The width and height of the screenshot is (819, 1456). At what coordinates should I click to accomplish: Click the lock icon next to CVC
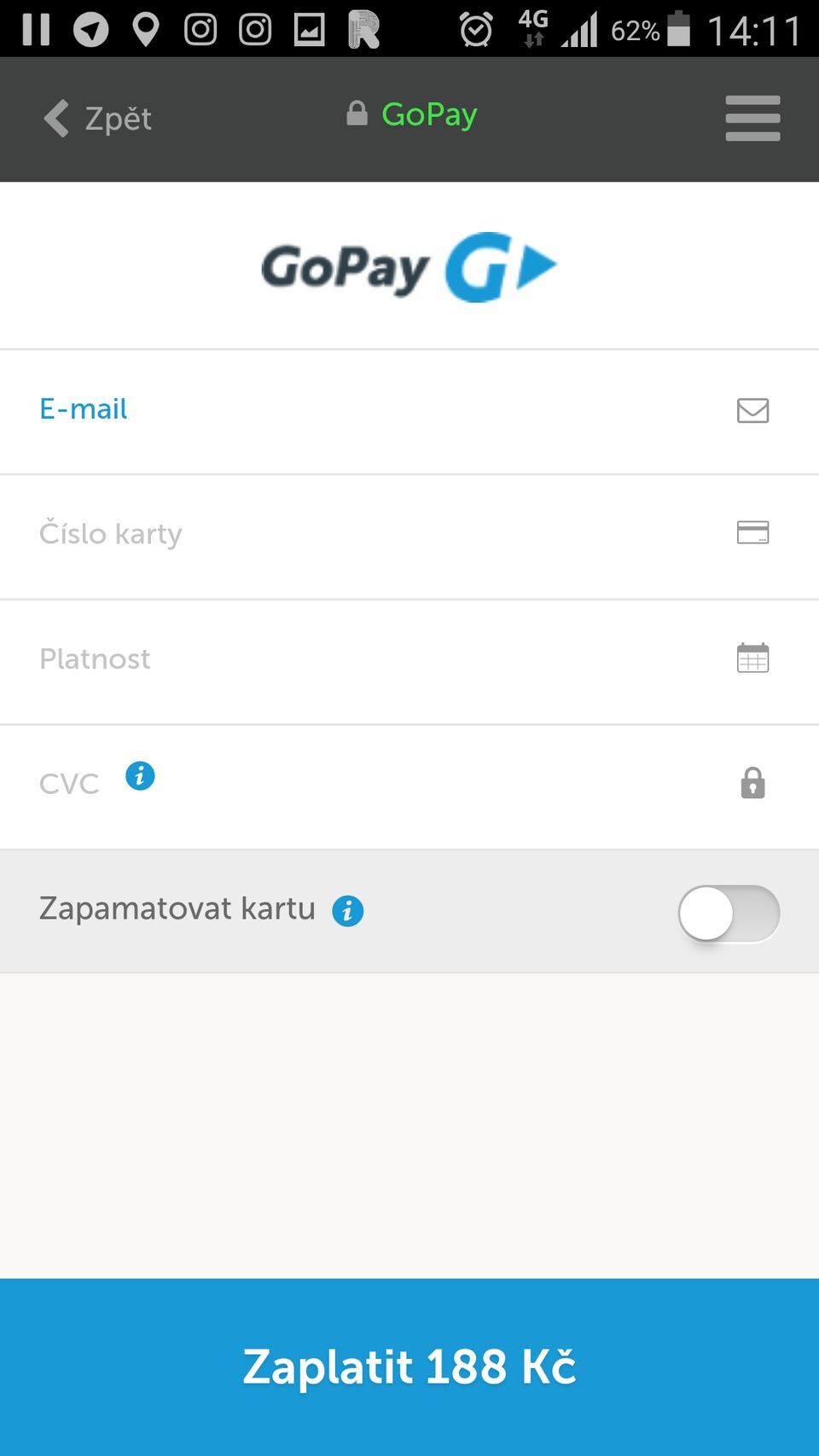point(752,783)
